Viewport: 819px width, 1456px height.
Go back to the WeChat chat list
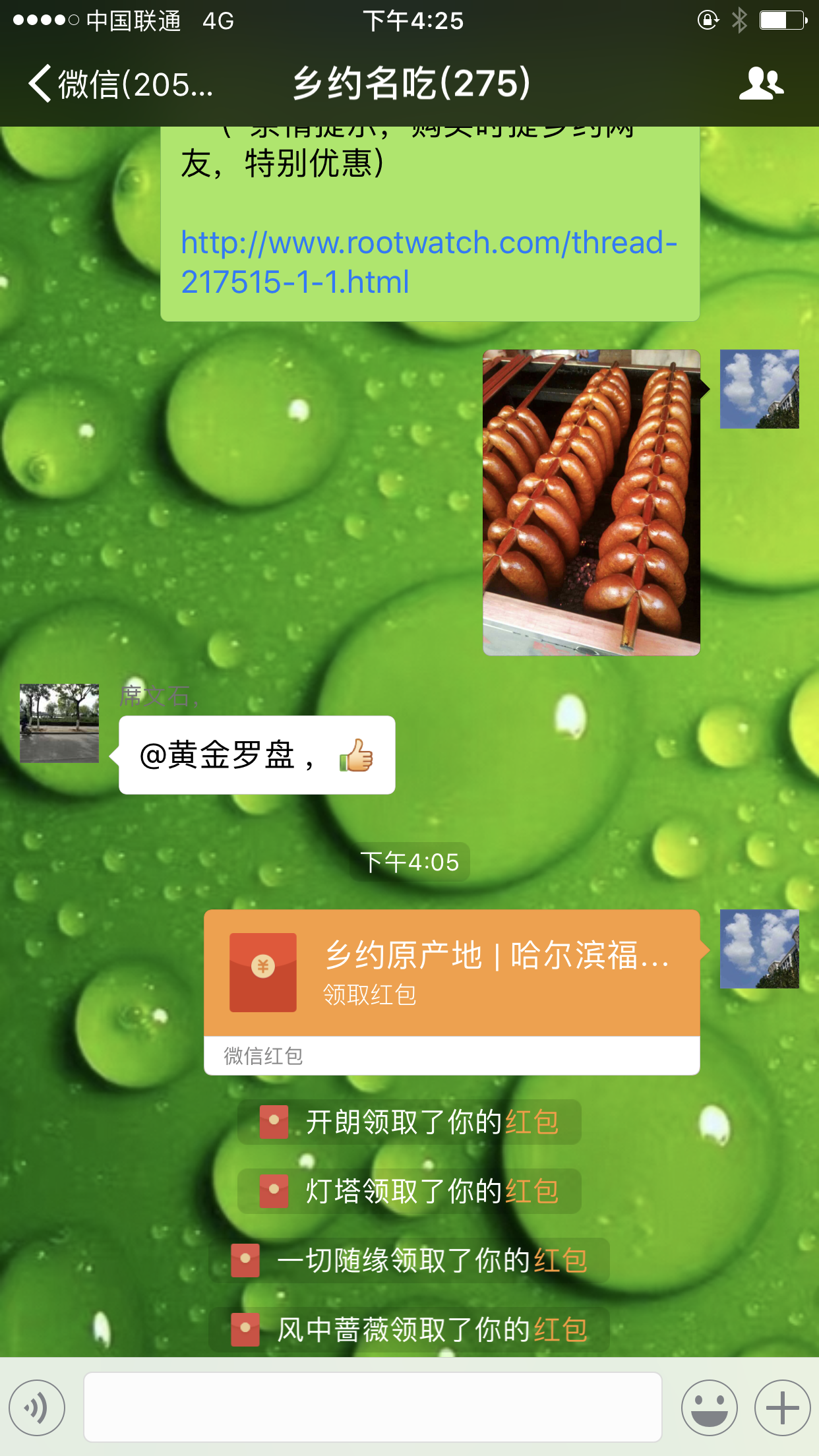(119, 84)
